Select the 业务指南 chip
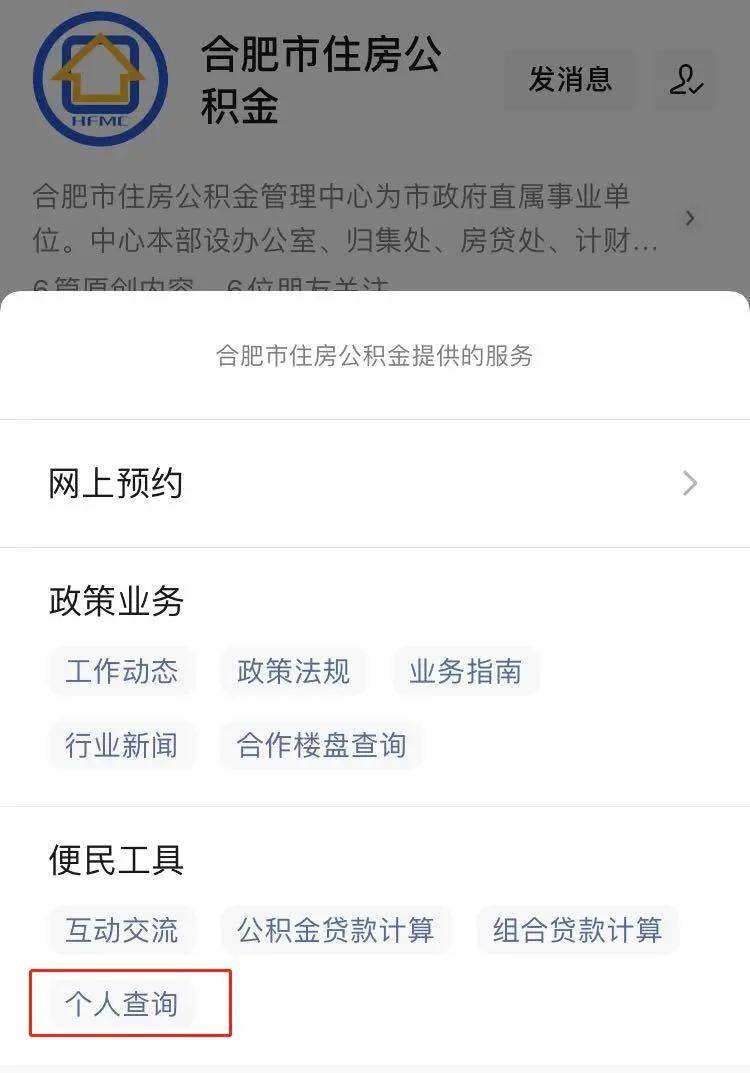The image size is (750, 1073). (465, 671)
